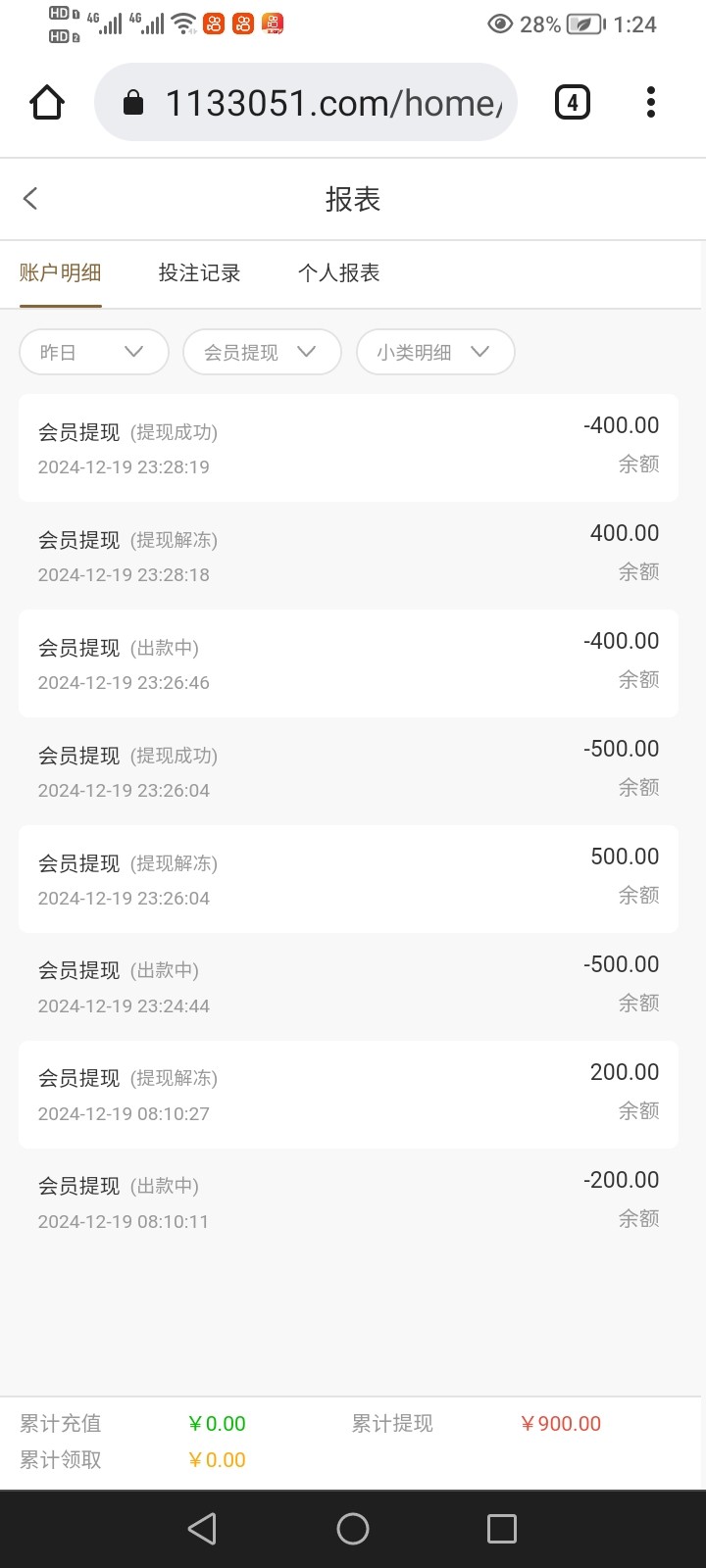
Task: Tap the system back button
Action: click(202, 1529)
